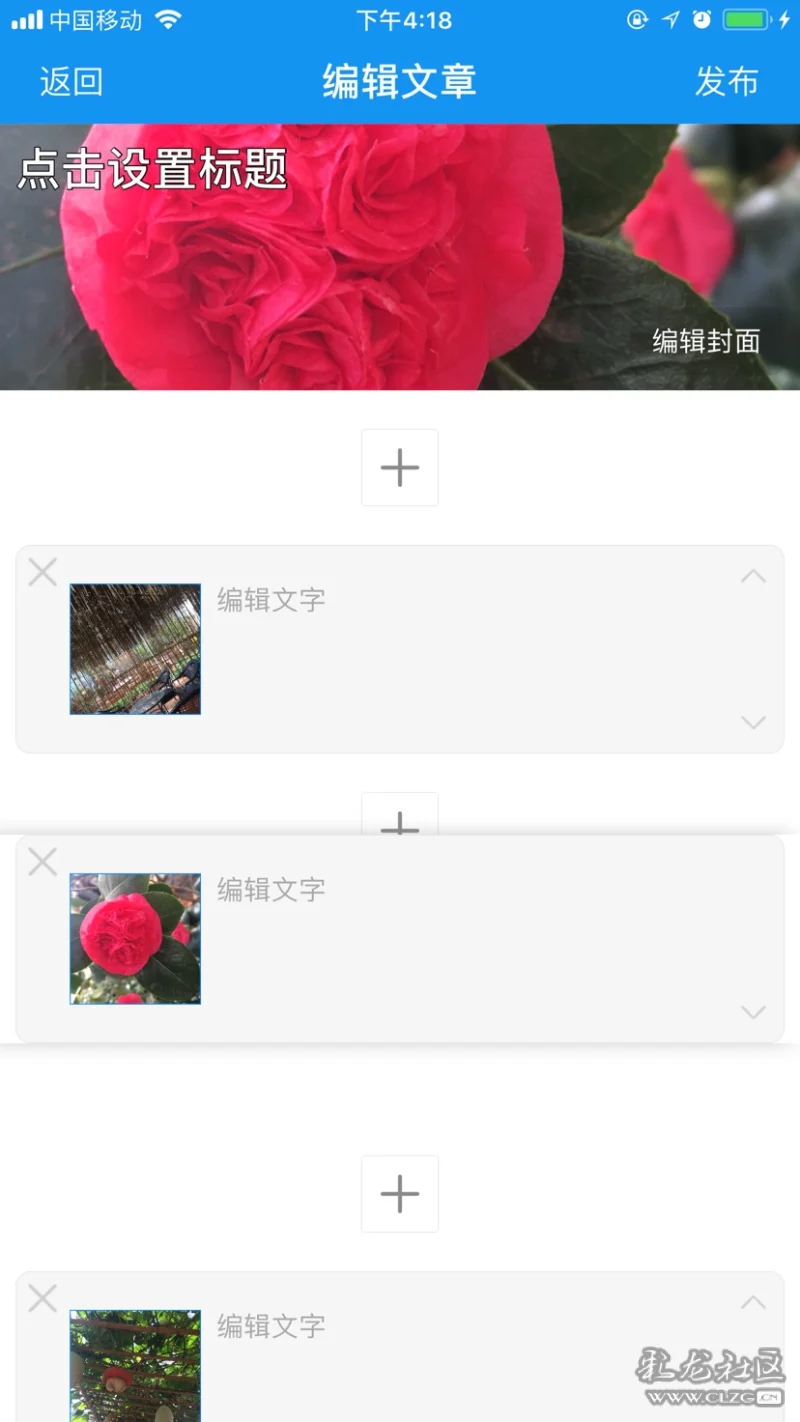Open 编辑封面 to edit the cover
The width and height of the screenshot is (800, 1422).
706,341
